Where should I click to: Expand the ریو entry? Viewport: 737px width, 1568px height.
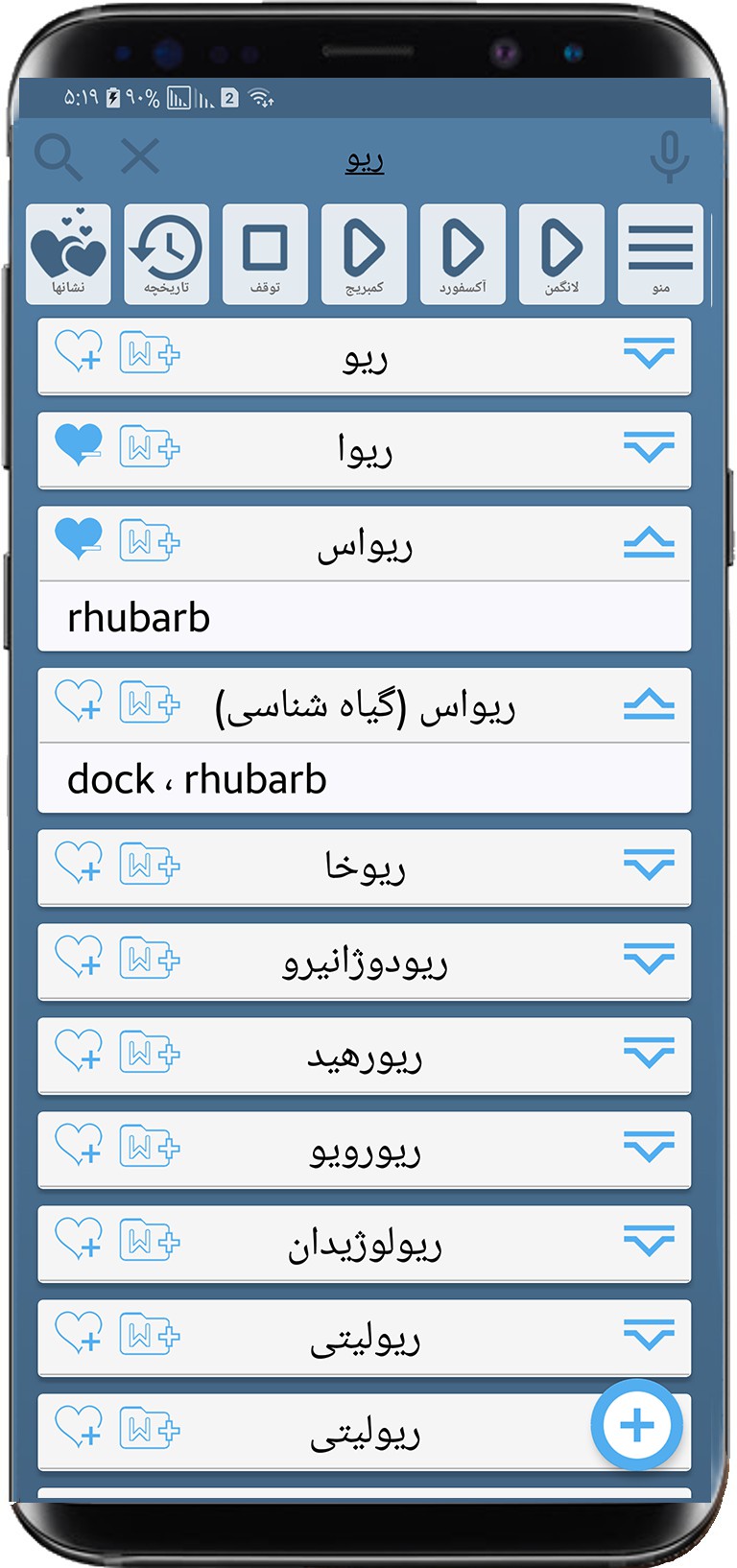click(x=649, y=354)
